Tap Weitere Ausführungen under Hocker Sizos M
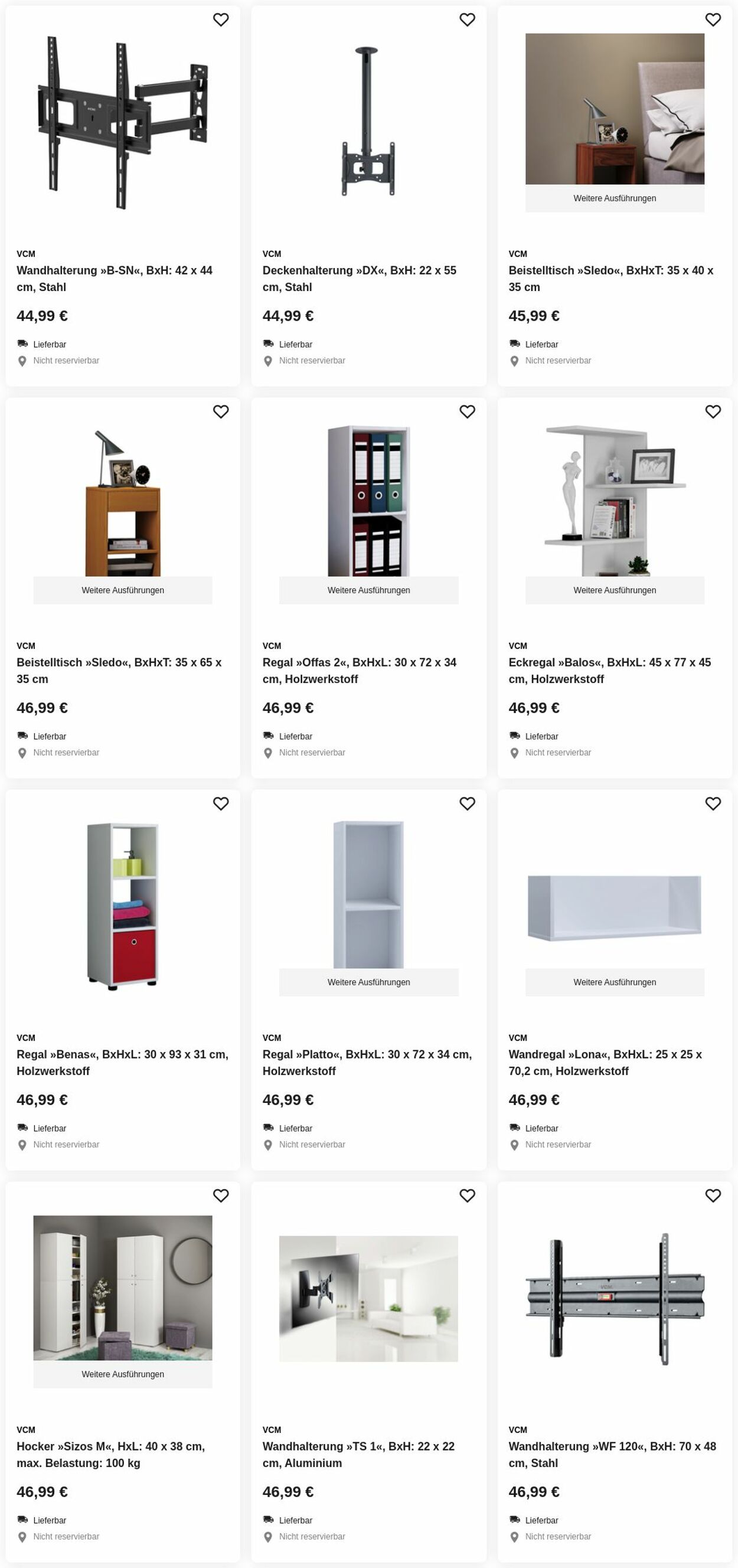The height and width of the screenshot is (1568, 738). coord(122,1374)
